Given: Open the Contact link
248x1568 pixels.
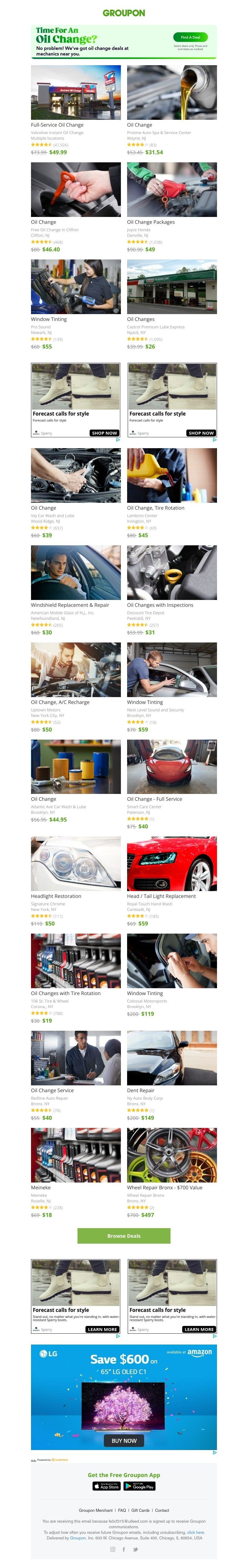Looking at the screenshot, I should 162,1510.
